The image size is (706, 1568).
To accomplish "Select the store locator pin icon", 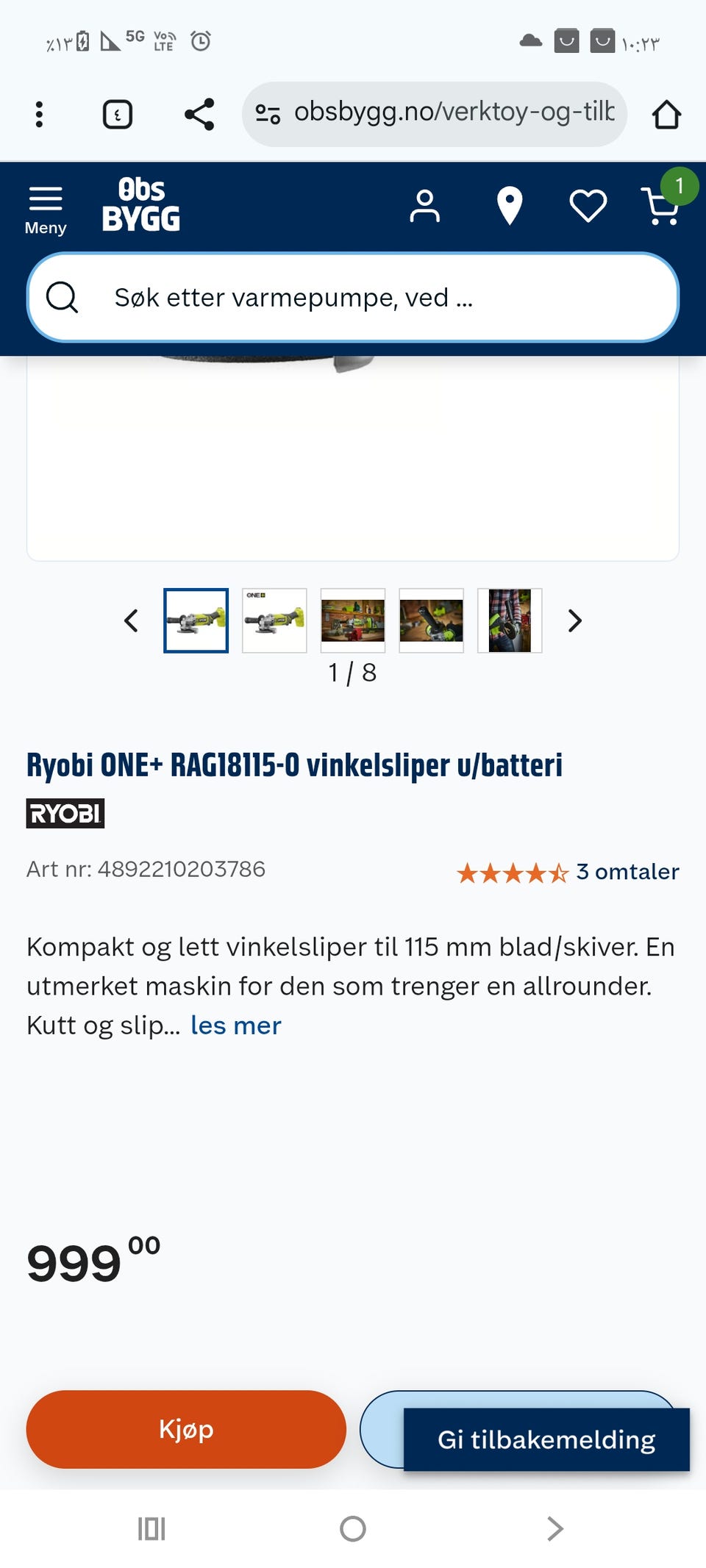I will point(508,204).
